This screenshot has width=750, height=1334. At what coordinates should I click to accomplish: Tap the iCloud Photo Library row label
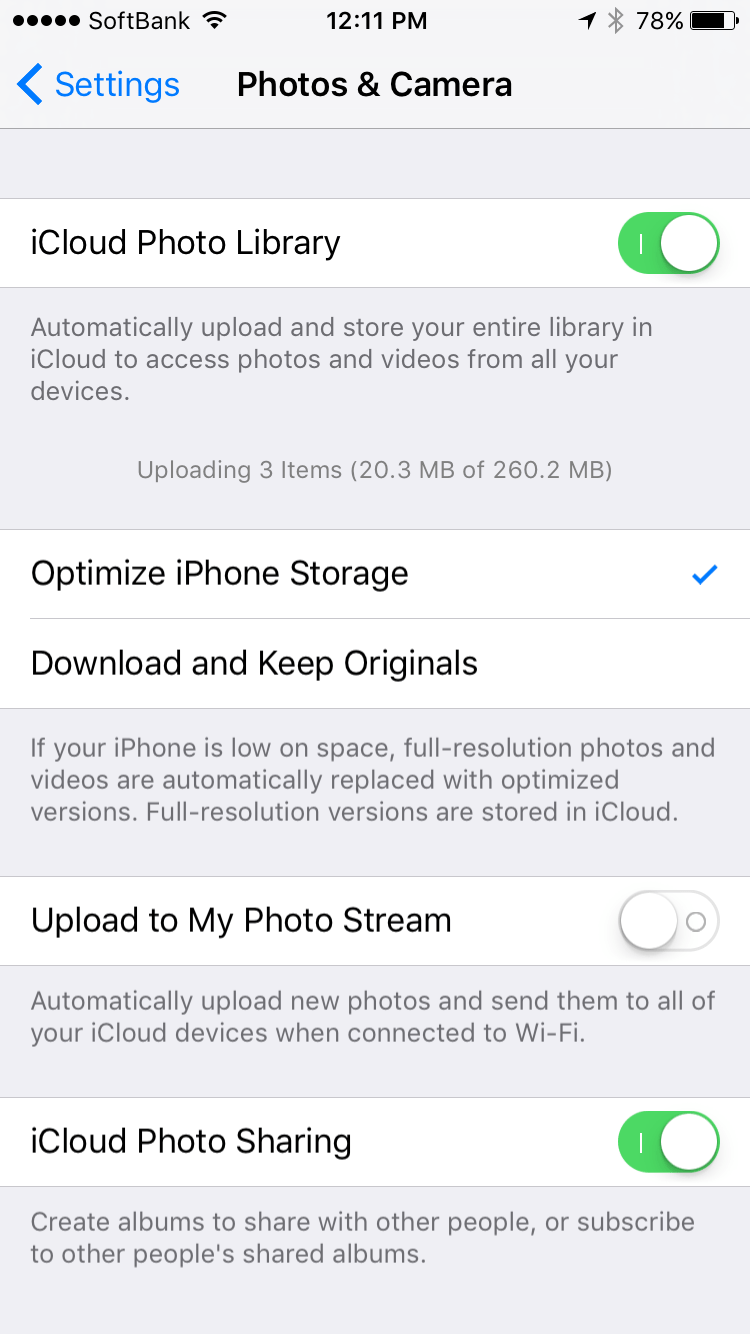[186, 242]
